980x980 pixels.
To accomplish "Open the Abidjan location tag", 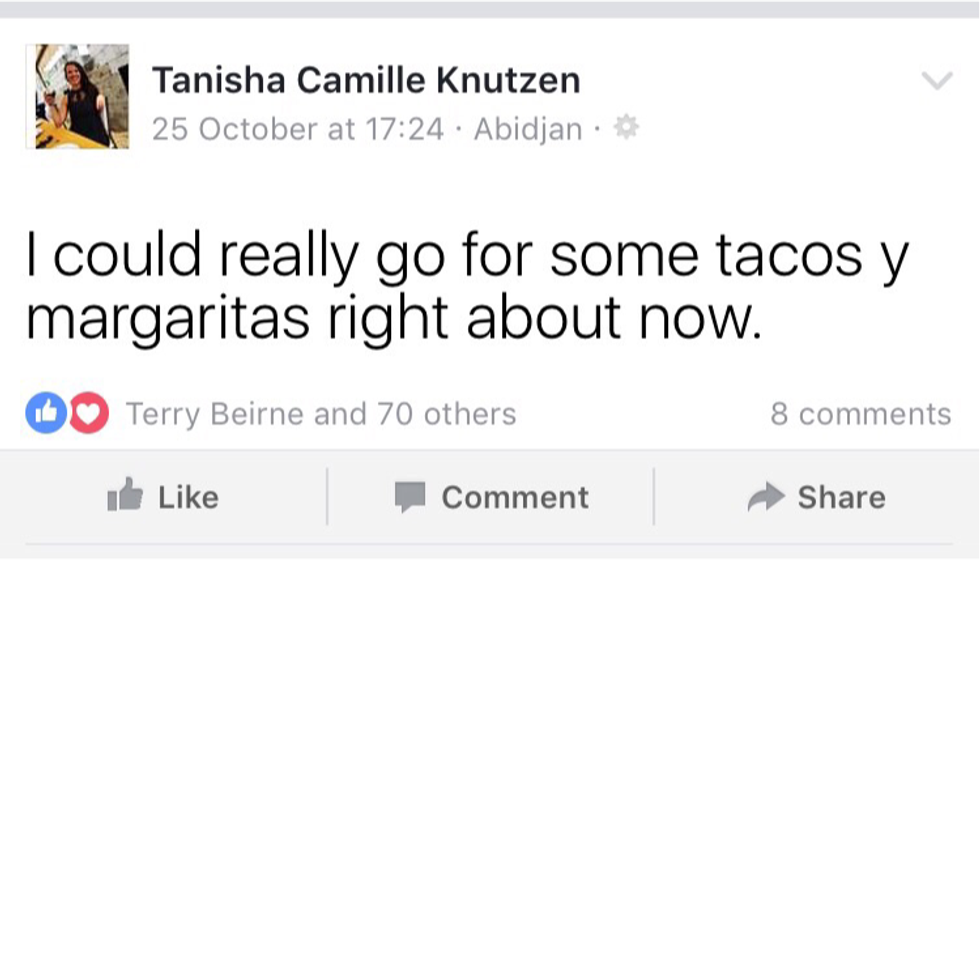I will click(x=527, y=129).
